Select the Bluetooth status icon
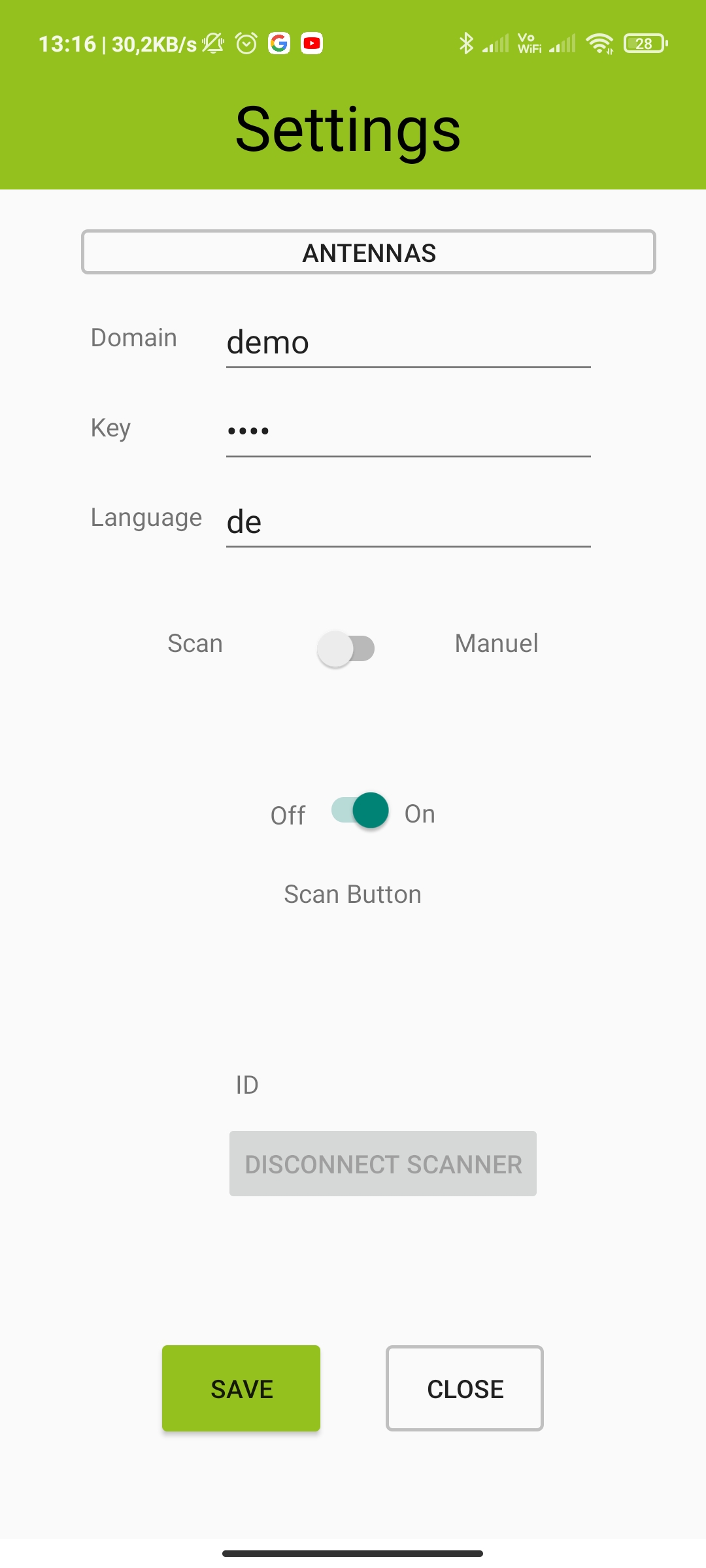This screenshot has height=1568, width=706. click(467, 43)
